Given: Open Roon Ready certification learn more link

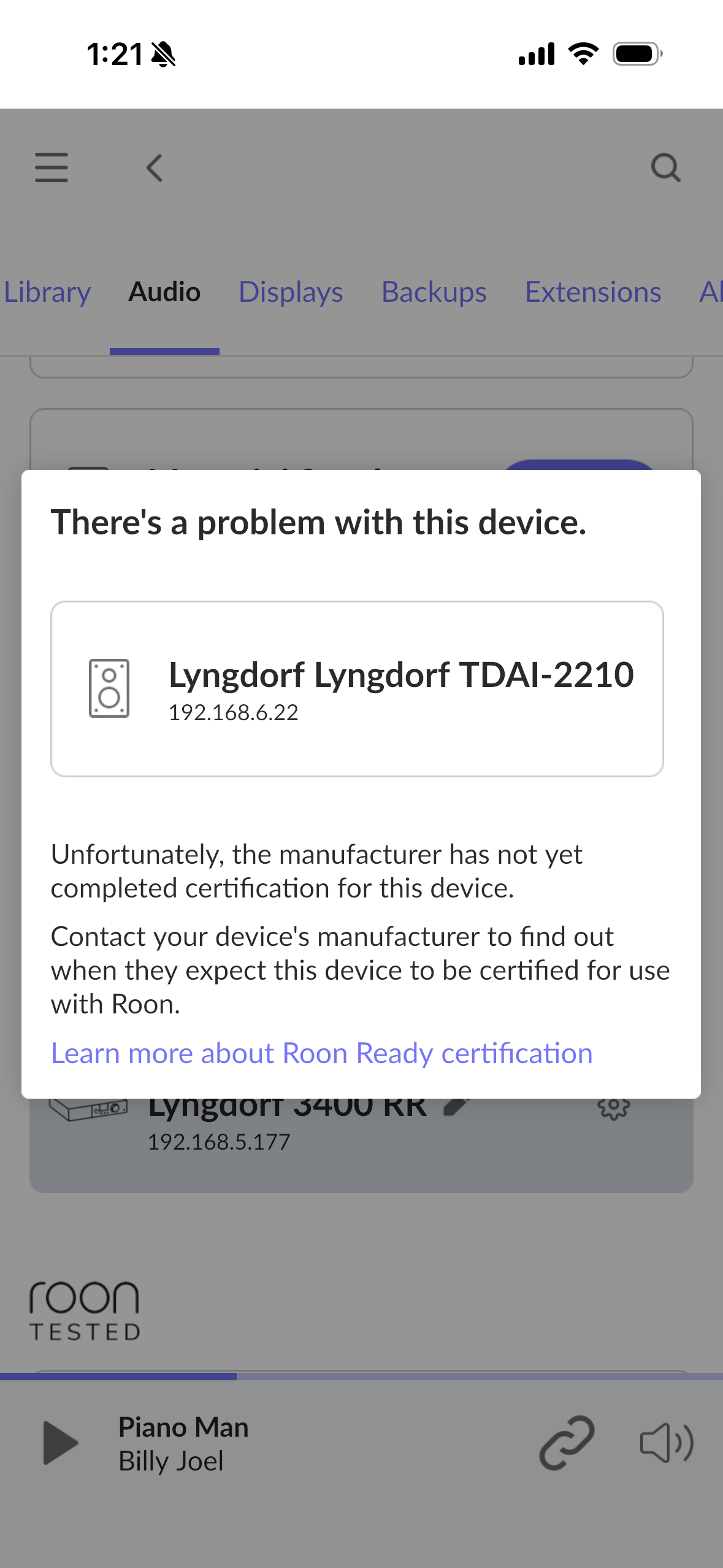Looking at the screenshot, I should tap(321, 1053).
